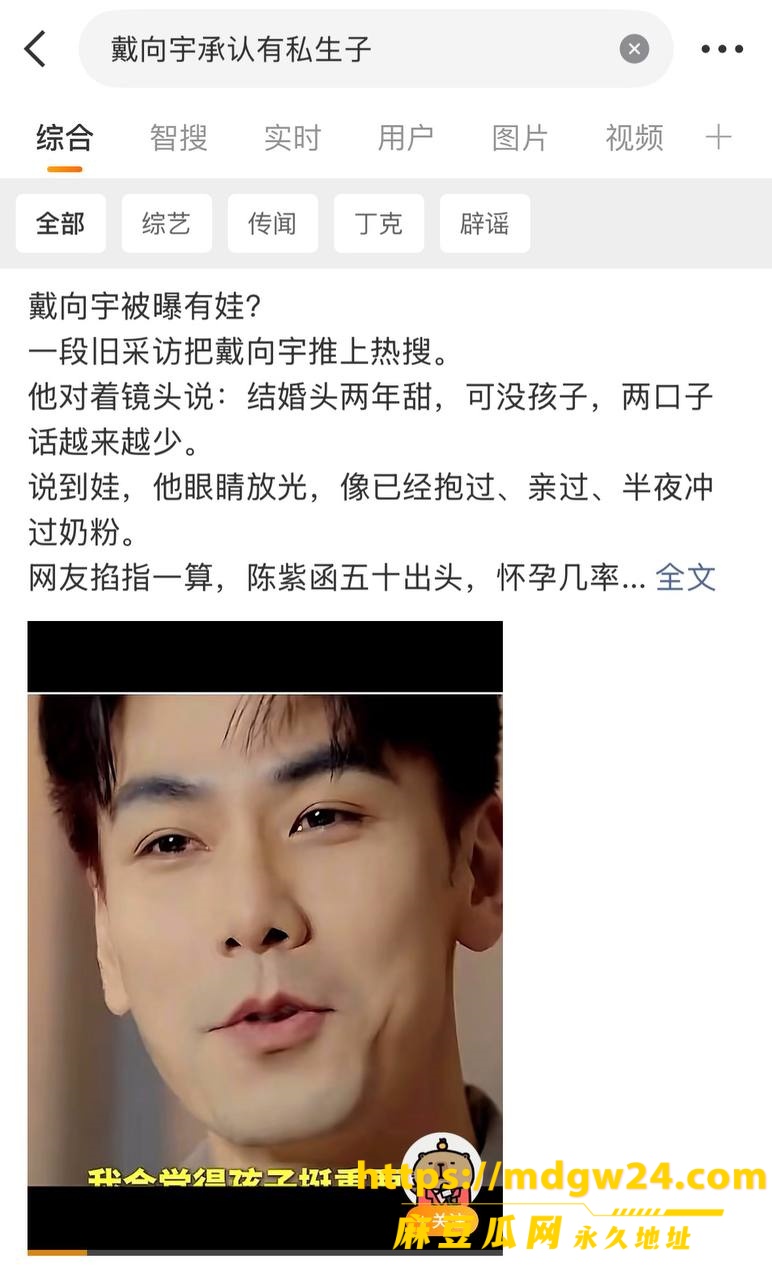Open the three-dot overflow menu
This screenshot has width=772, height=1280.
click(722, 49)
